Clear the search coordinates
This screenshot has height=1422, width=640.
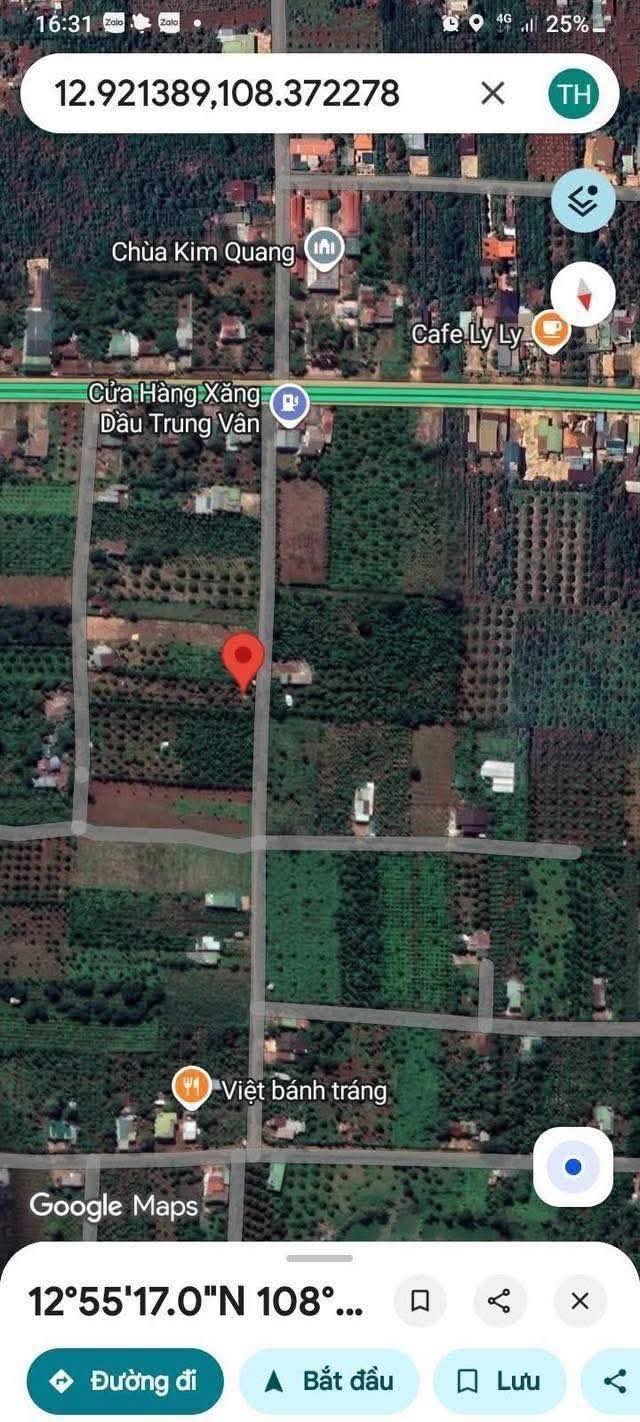click(x=492, y=94)
